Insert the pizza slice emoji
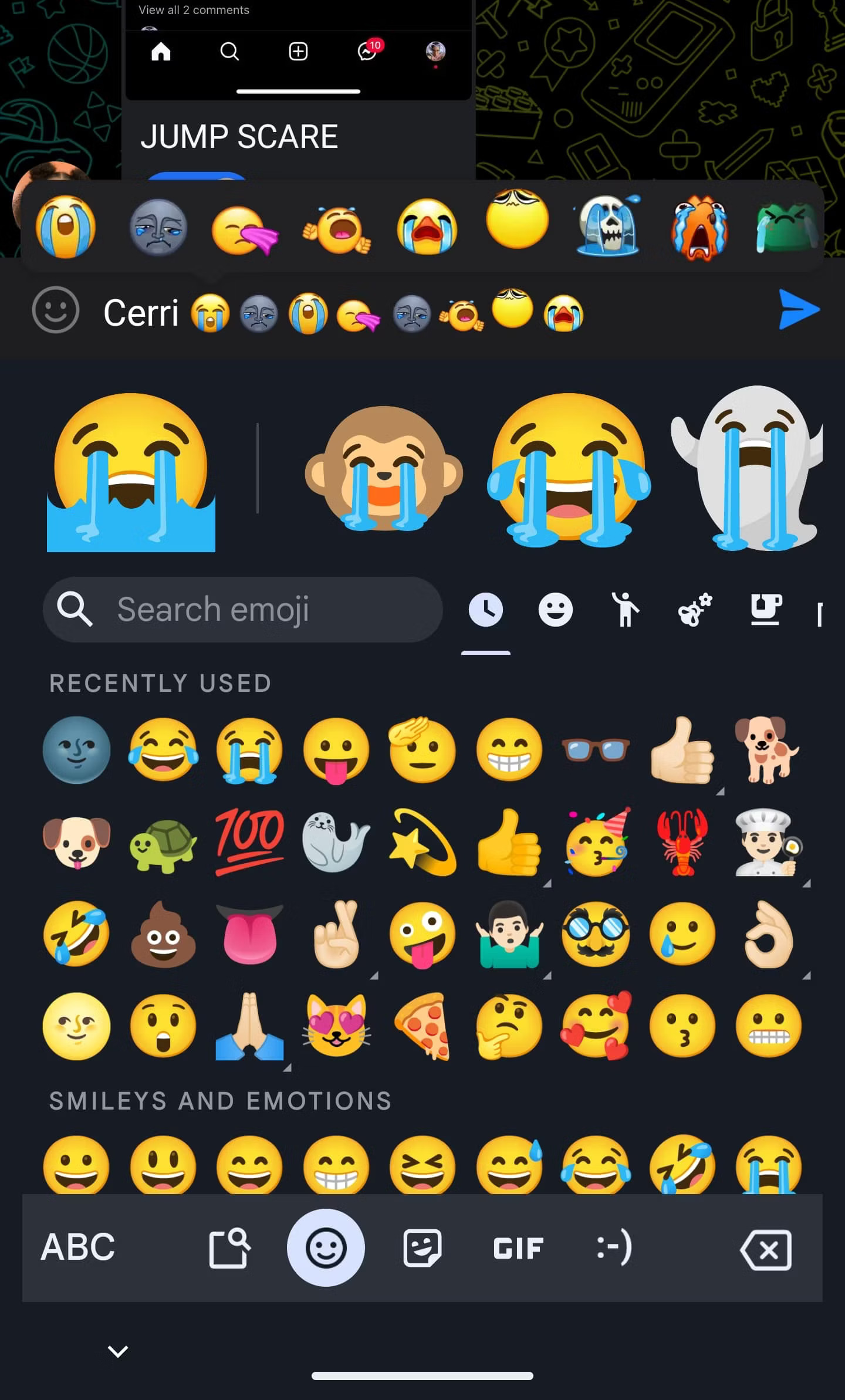Screen dimensions: 845x1400 tap(422, 1026)
